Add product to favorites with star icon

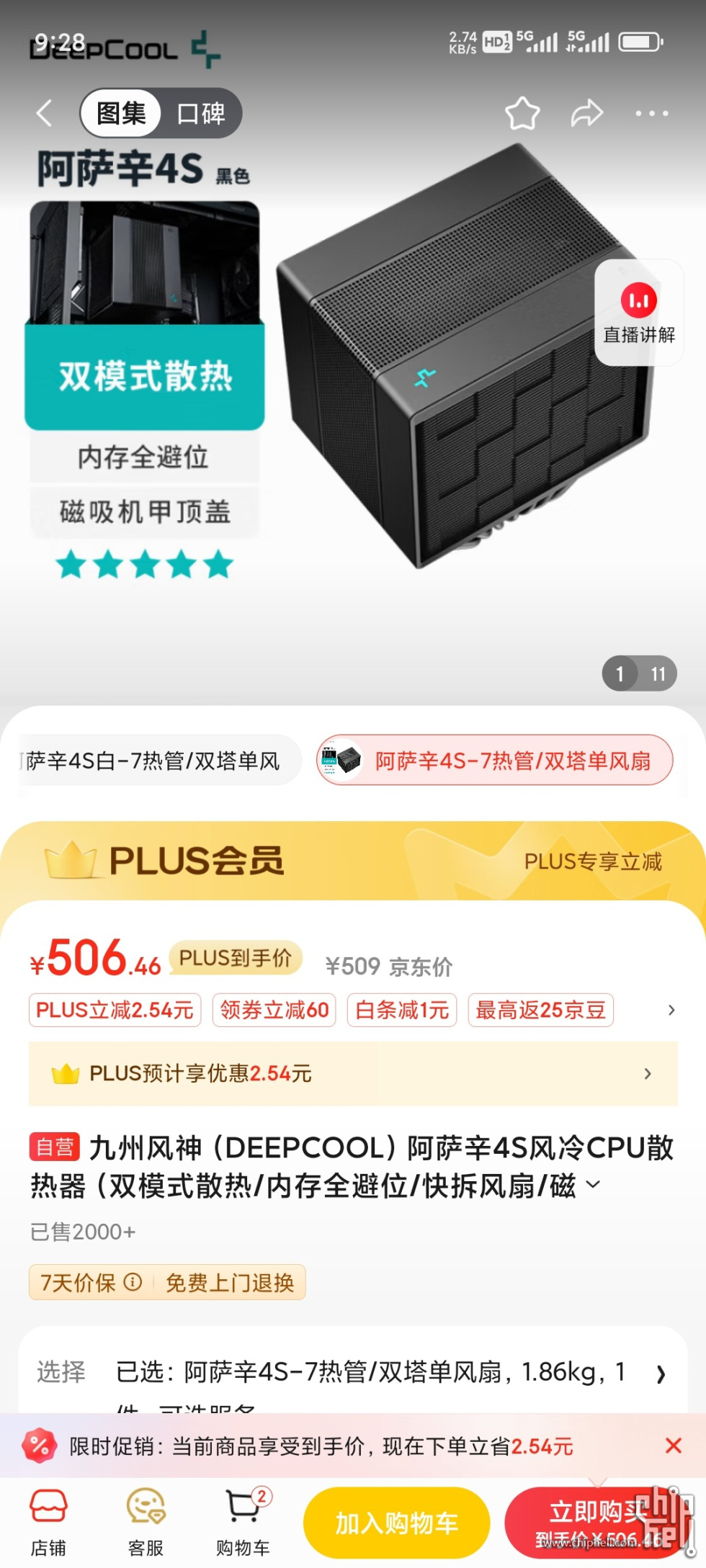[522, 113]
